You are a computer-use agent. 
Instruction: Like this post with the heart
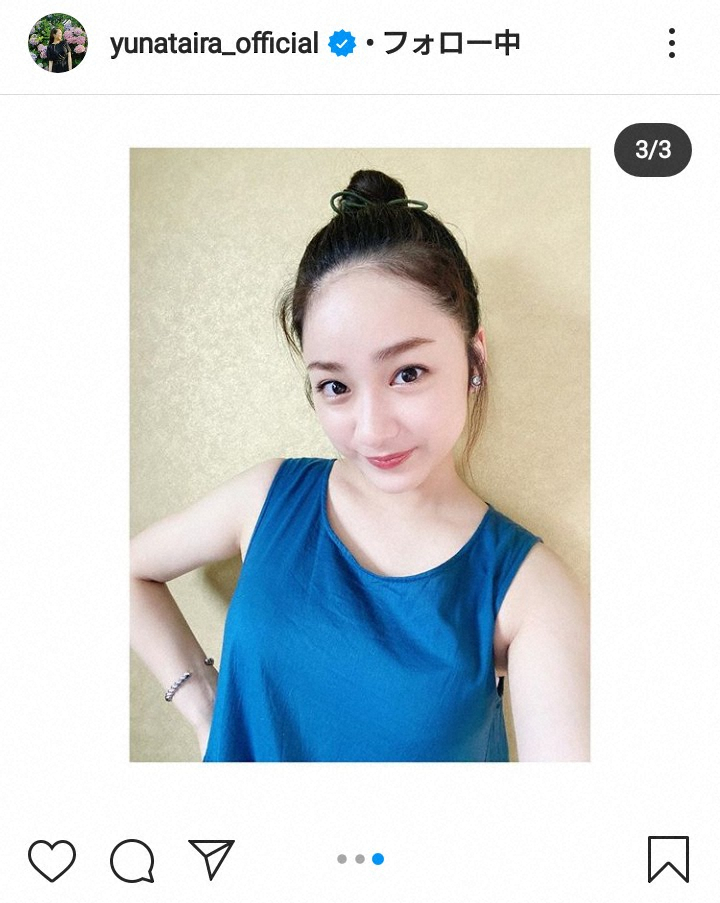52,859
